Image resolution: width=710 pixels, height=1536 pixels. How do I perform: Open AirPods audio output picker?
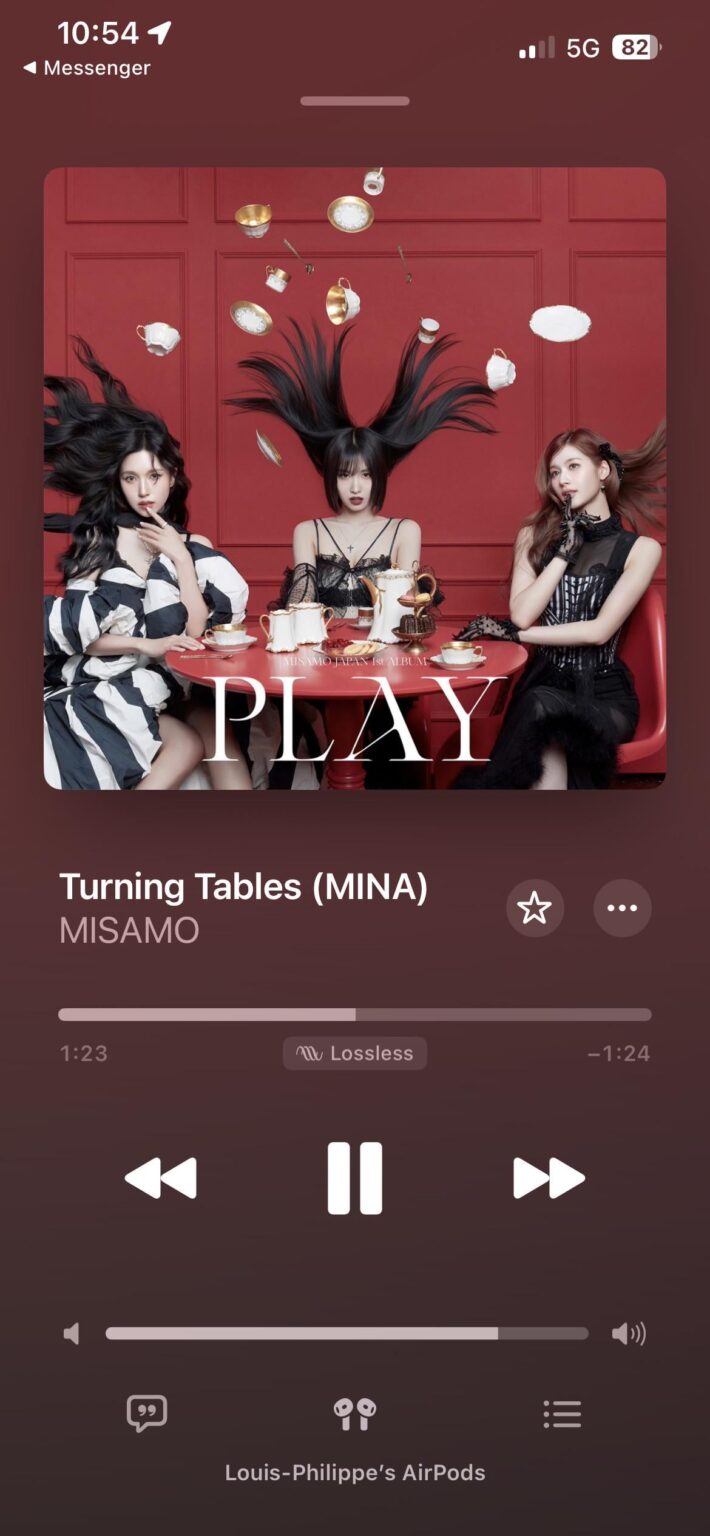[354, 1414]
